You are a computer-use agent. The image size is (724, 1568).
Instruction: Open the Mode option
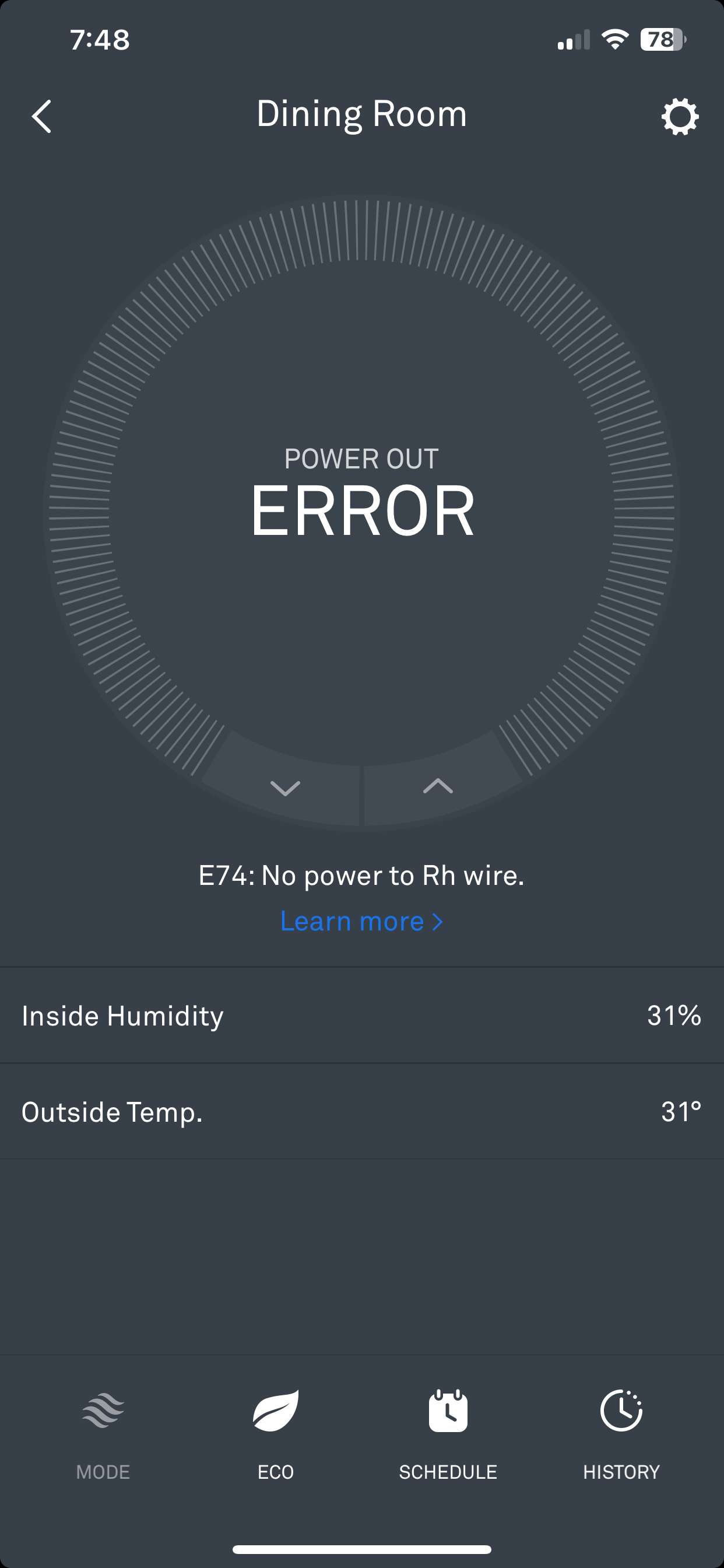click(x=103, y=1431)
